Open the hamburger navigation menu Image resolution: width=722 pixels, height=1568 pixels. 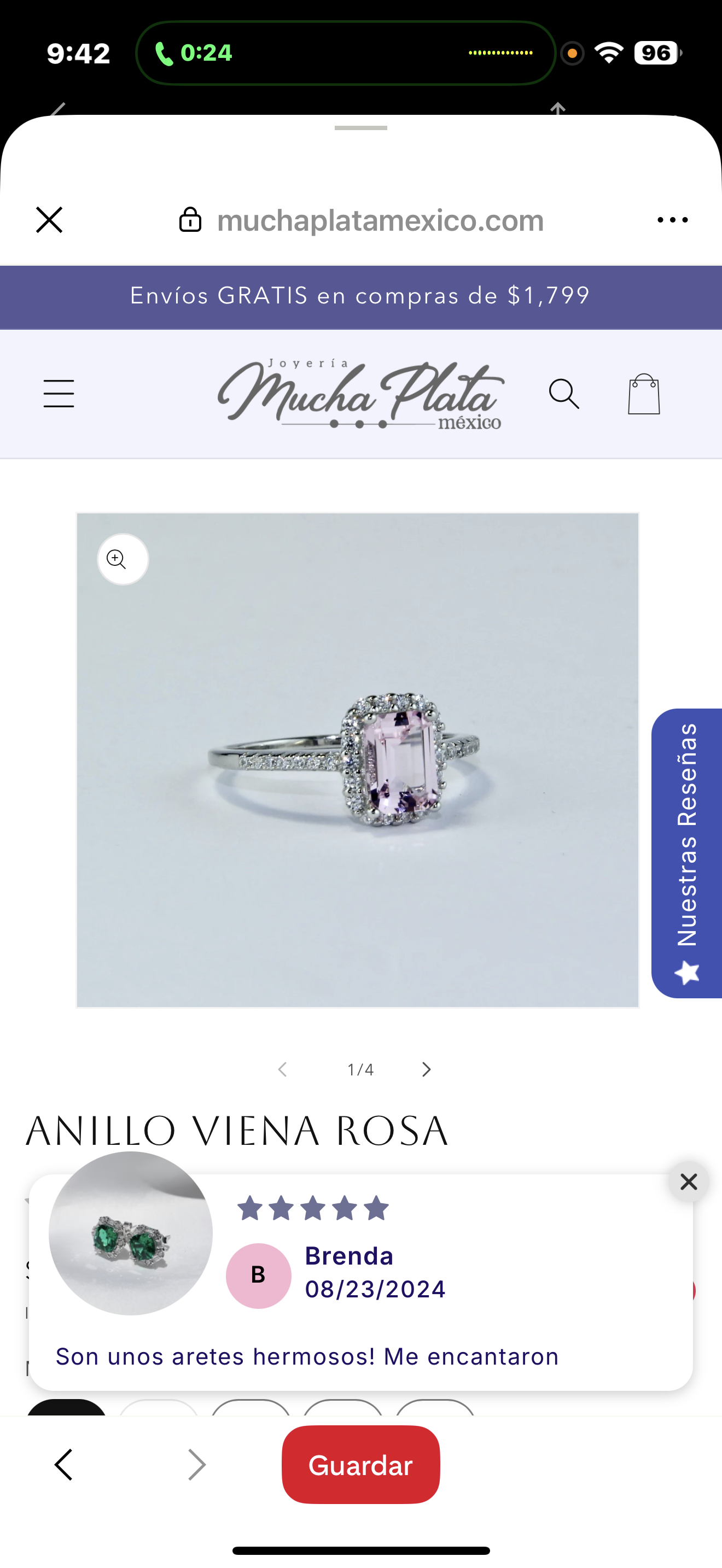tap(59, 393)
